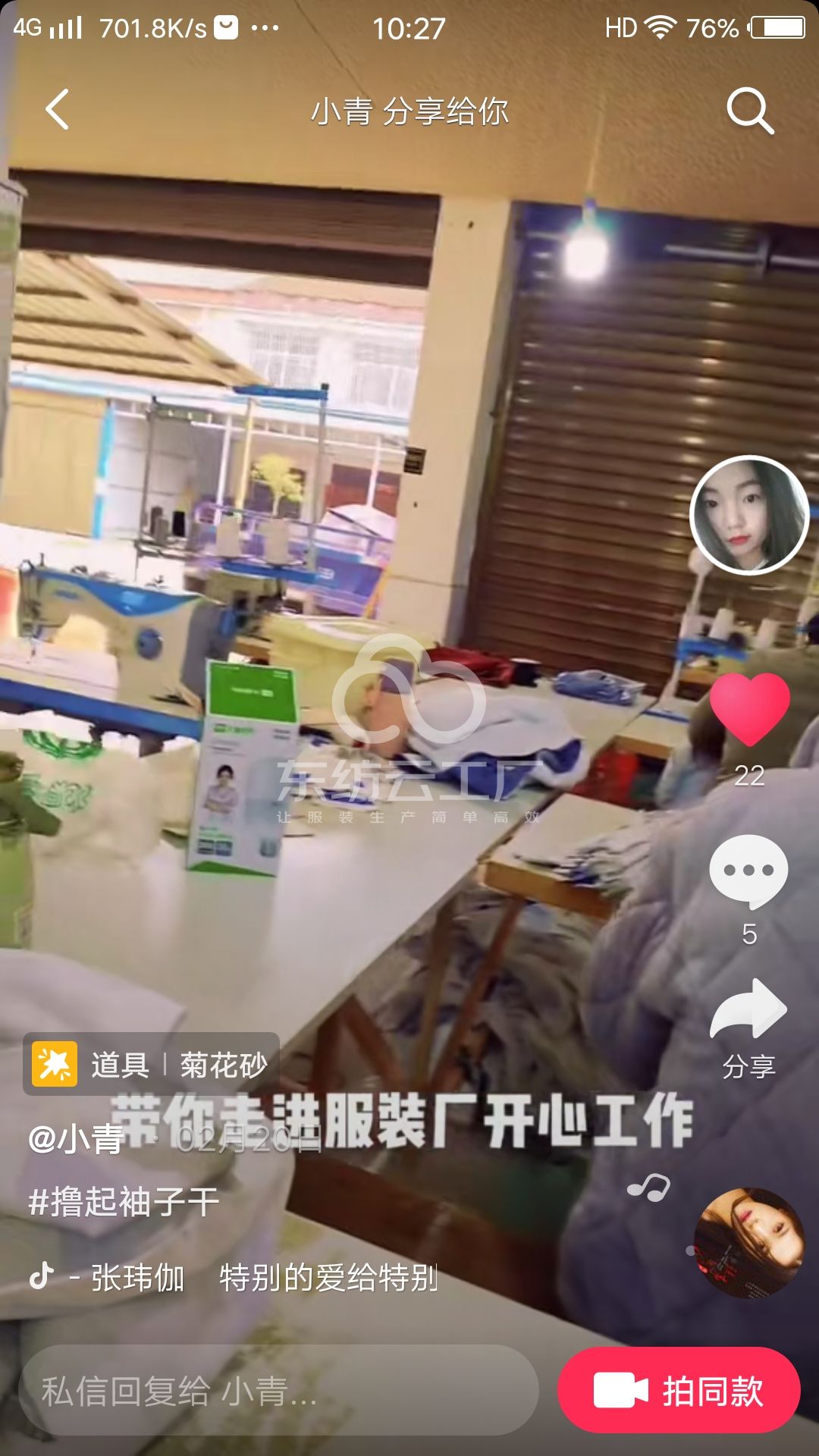Tap the 私信回复给 小青 message field
This screenshot has width=819, height=1456.
(x=279, y=1391)
